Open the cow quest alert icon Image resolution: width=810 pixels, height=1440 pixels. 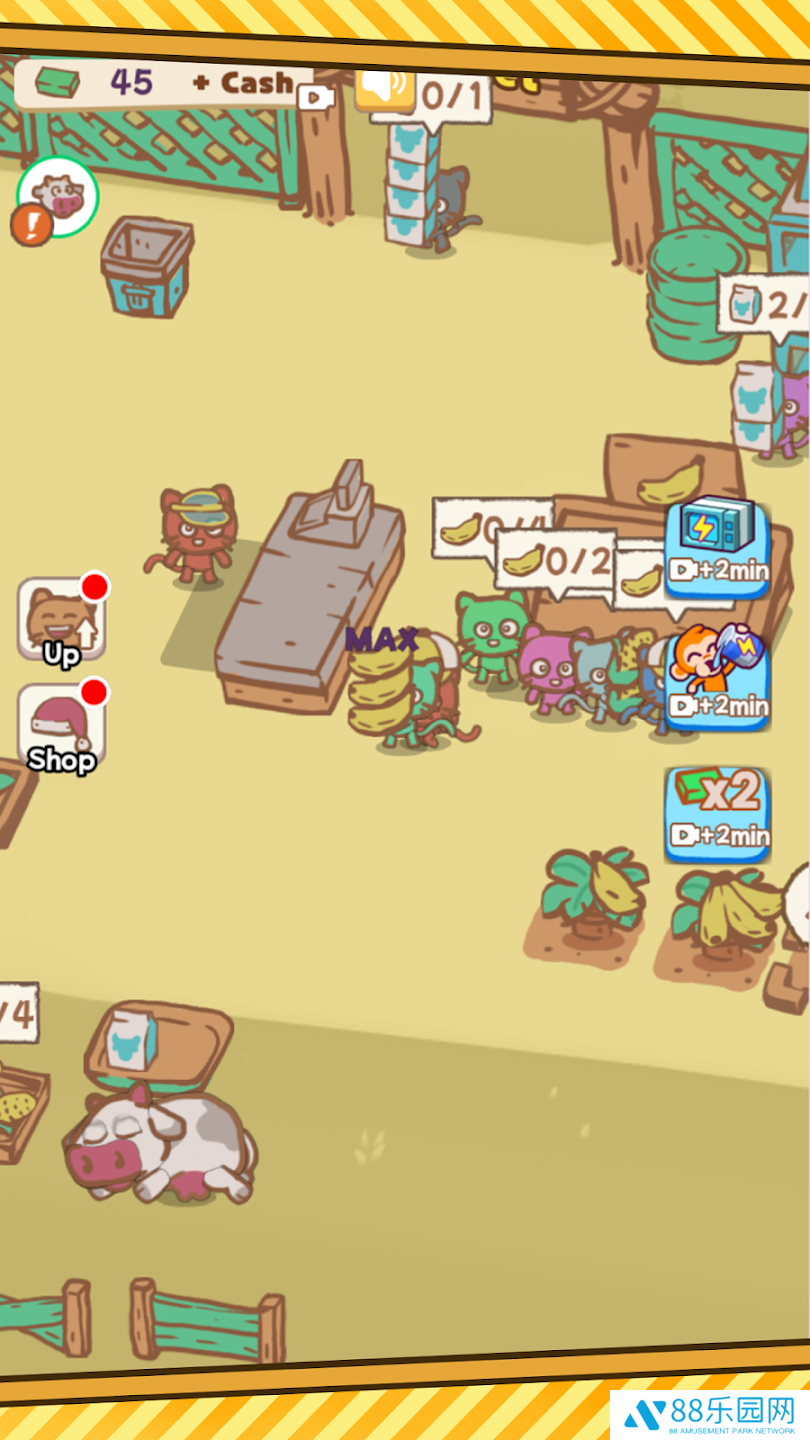tap(57, 198)
